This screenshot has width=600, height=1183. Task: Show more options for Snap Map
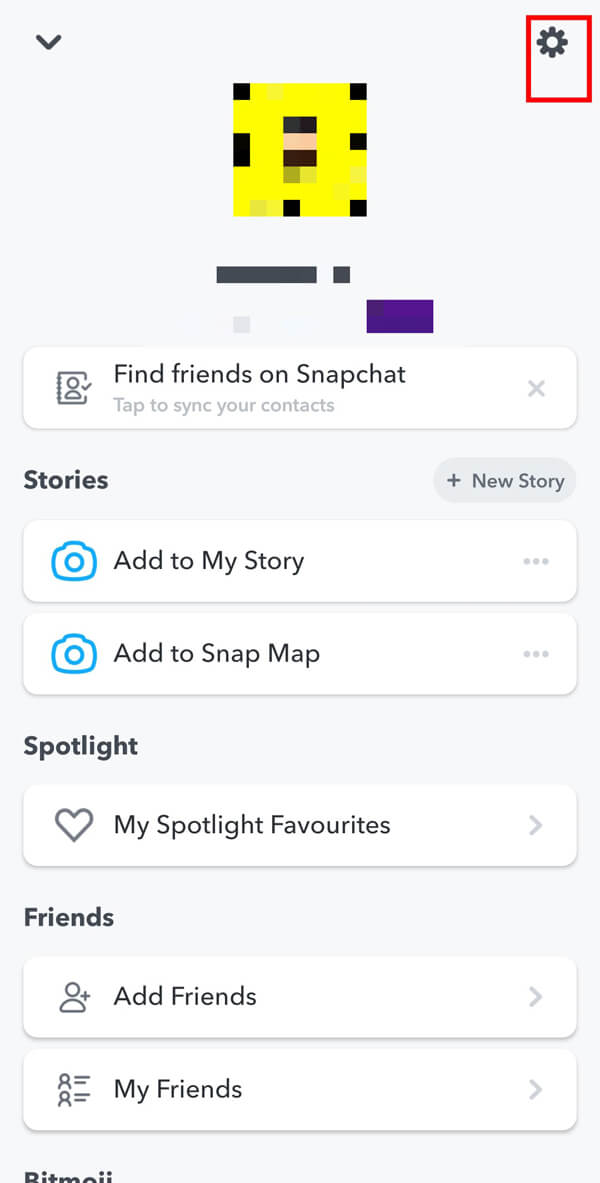pos(536,654)
